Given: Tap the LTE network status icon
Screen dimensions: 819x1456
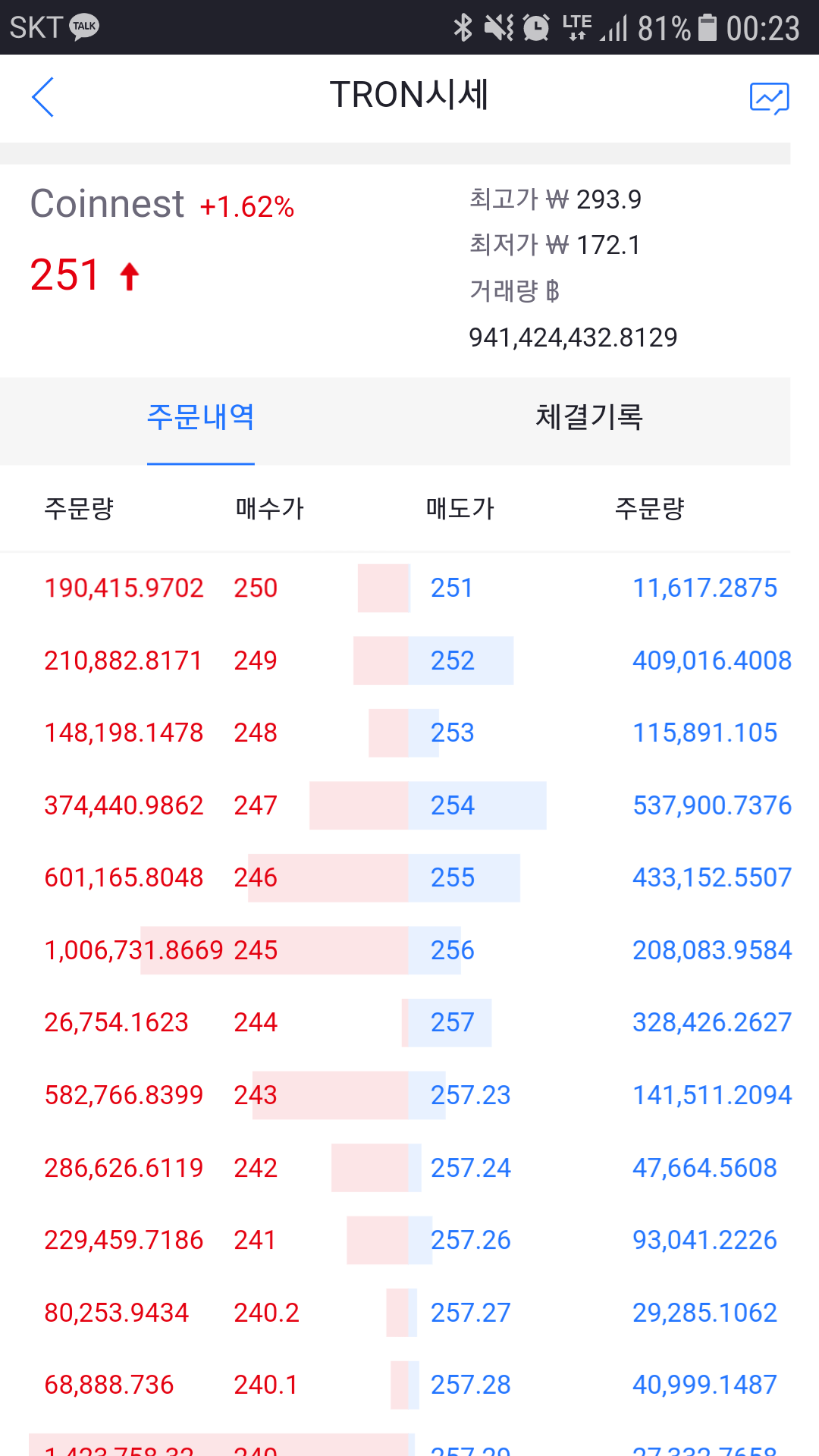Looking at the screenshot, I should (x=576, y=26).
